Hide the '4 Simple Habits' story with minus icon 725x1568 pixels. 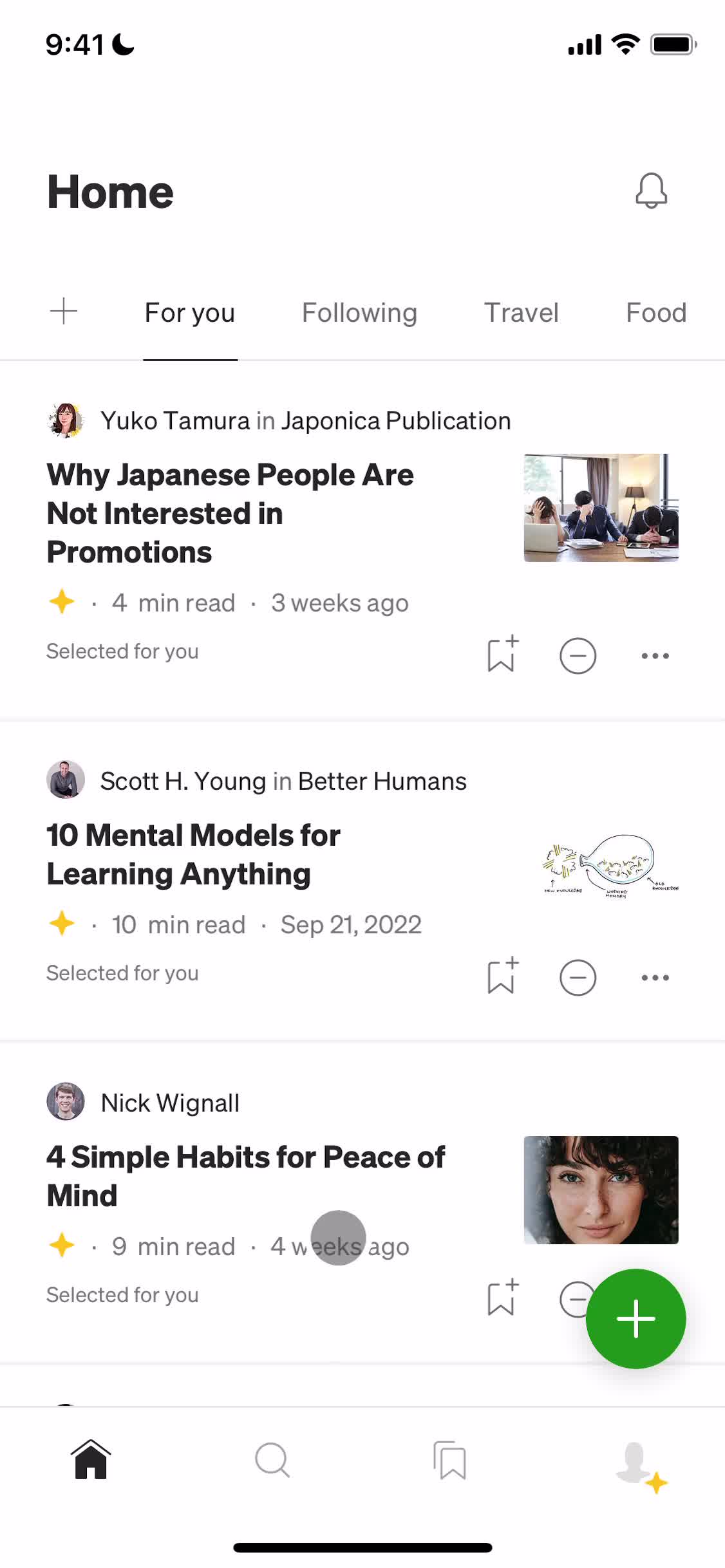click(579, 1298)
